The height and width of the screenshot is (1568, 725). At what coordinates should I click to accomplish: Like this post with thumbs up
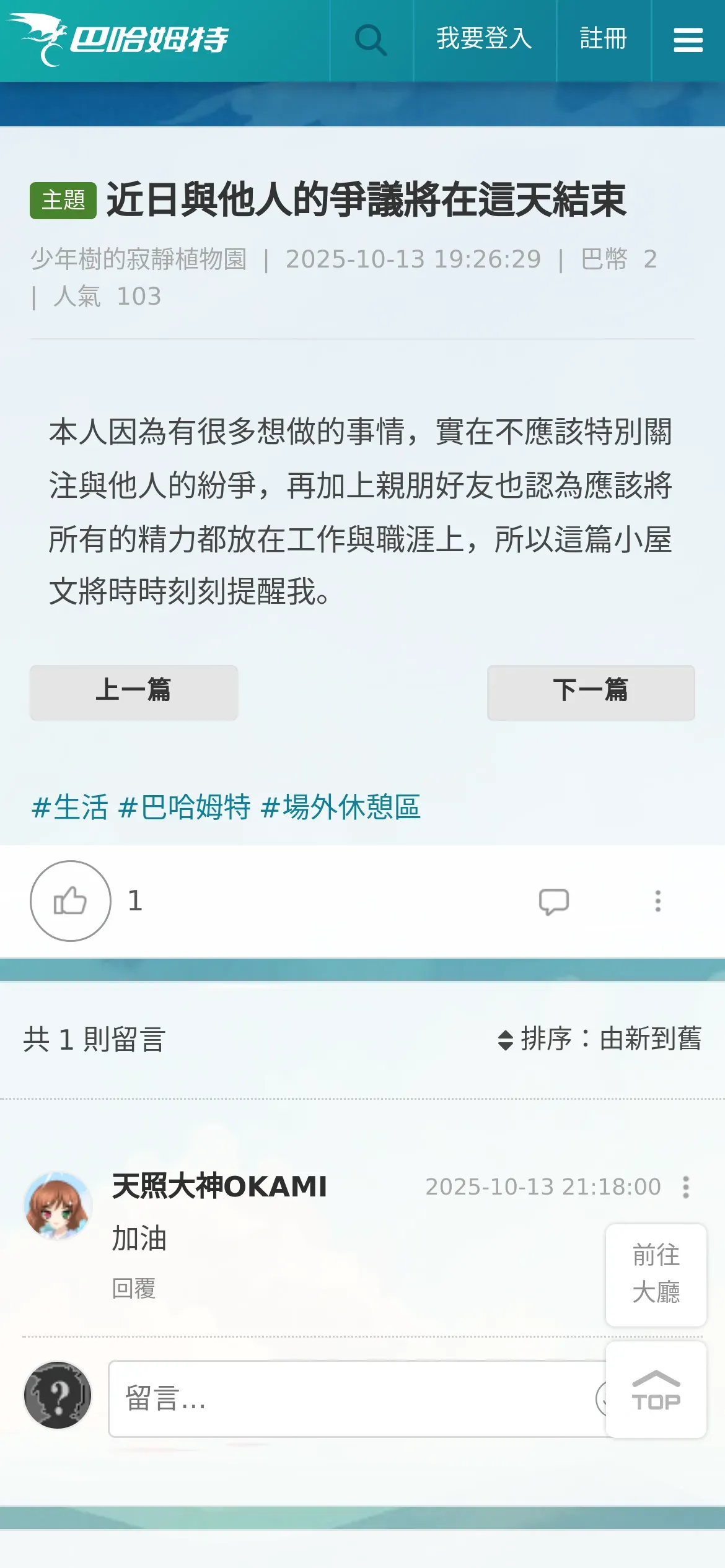[x=71, y=900]
